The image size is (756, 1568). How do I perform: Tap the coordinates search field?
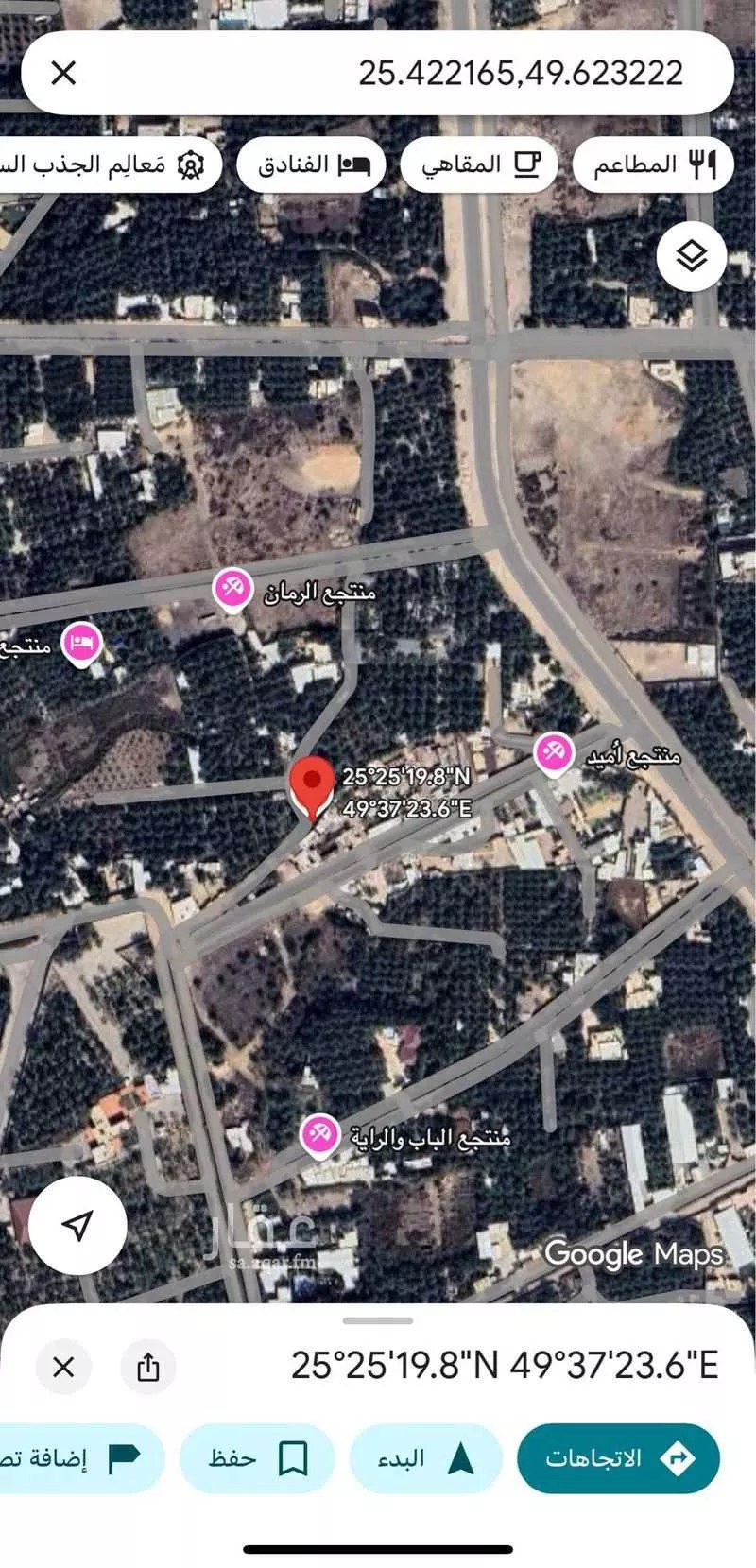pos(472,73)
